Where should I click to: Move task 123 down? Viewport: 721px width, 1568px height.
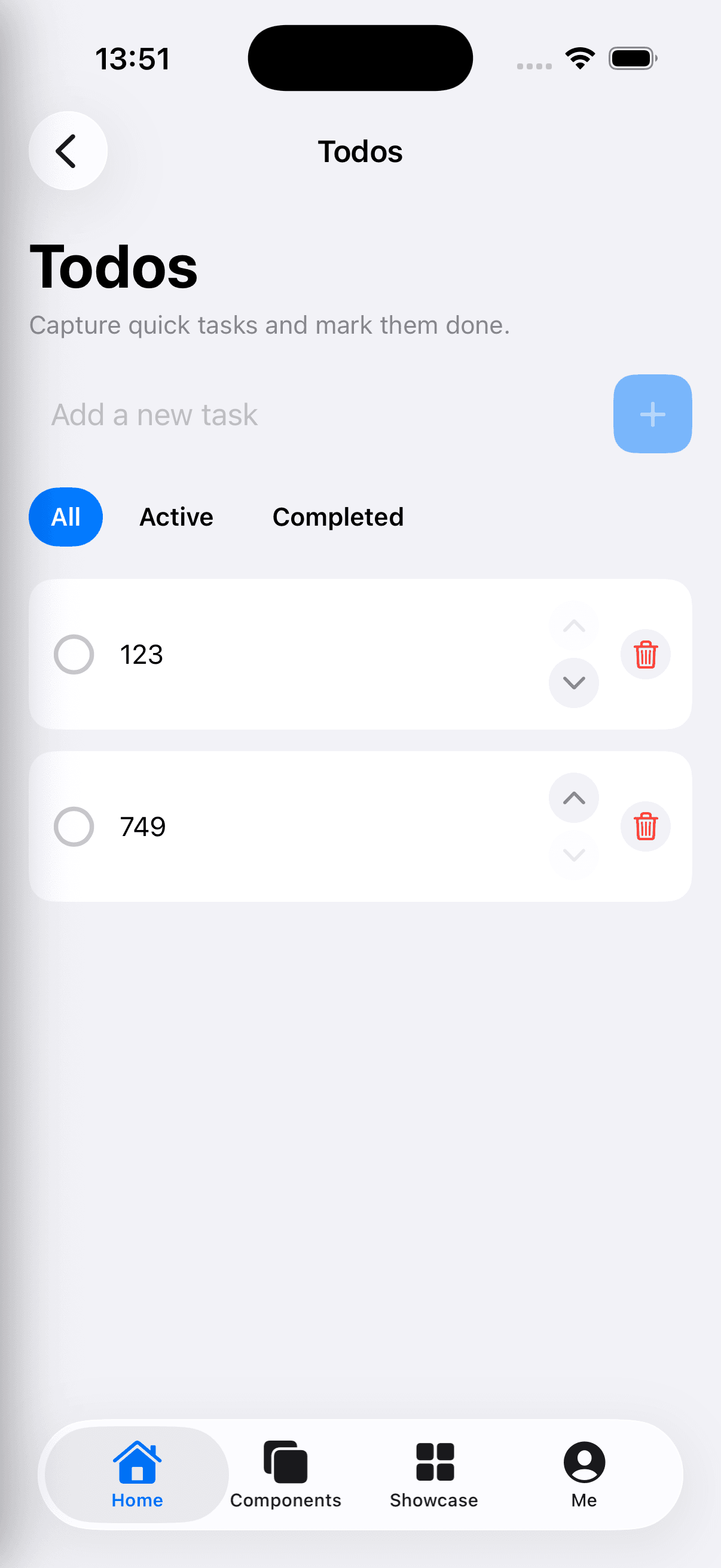tap(574, 683)
